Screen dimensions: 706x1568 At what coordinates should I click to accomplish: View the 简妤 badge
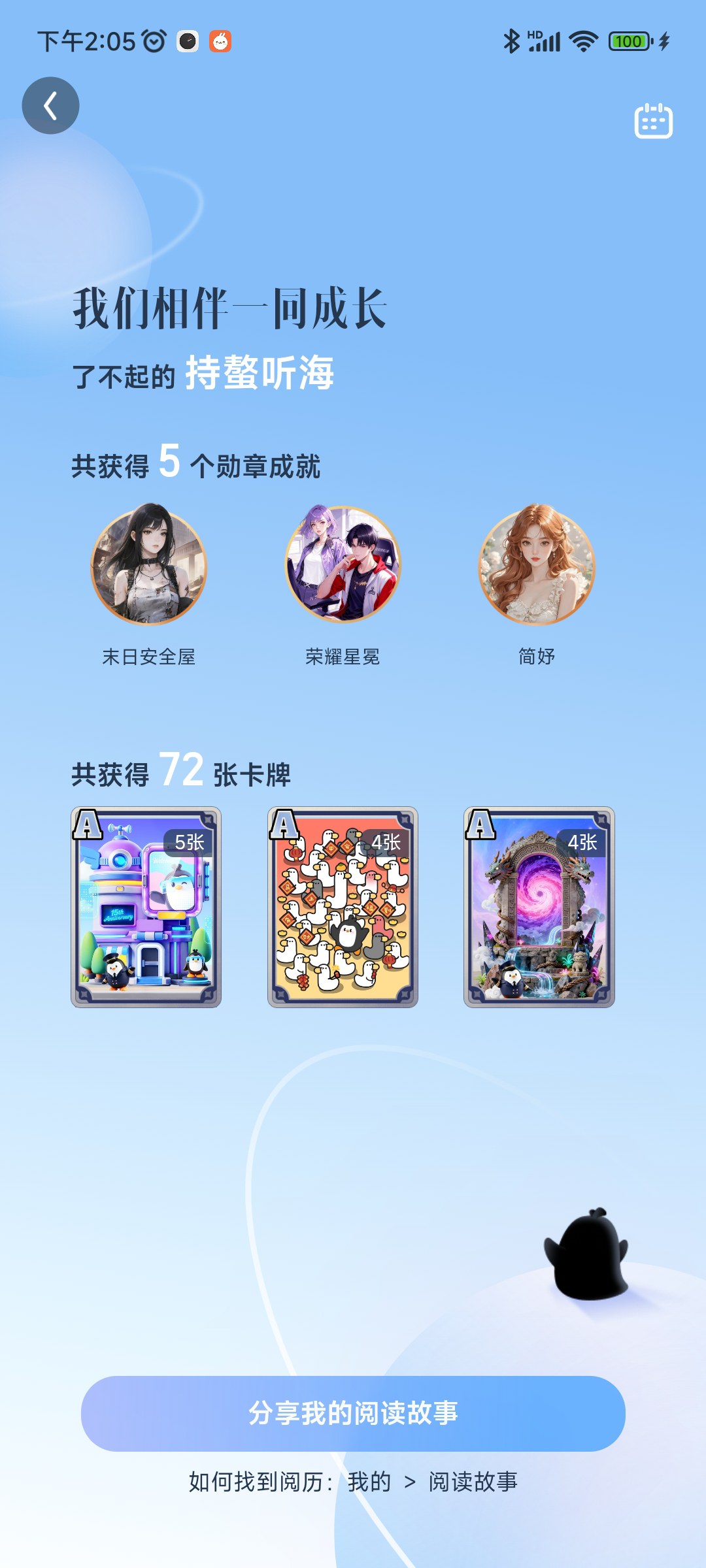(537, 566)
